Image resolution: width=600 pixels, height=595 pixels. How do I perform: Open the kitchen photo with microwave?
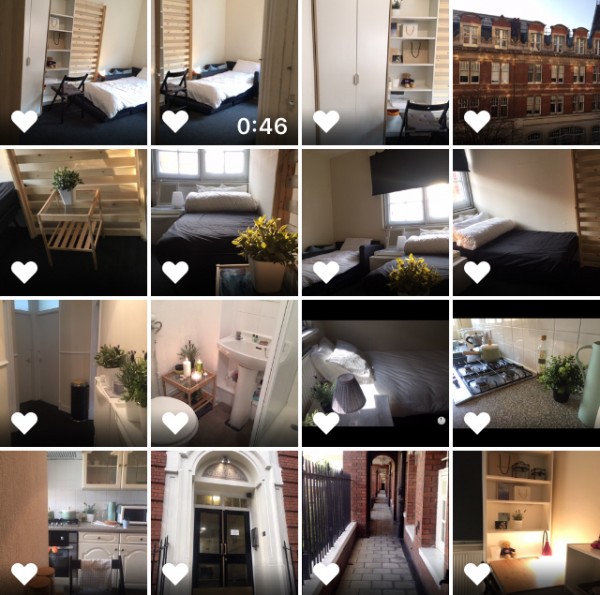(73, 522)
